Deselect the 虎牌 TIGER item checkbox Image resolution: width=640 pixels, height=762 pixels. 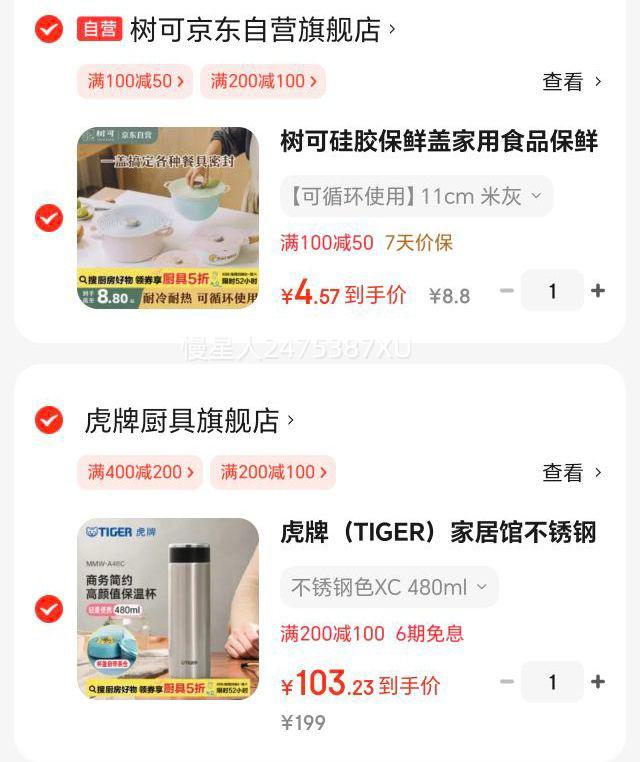coord(49,608)
